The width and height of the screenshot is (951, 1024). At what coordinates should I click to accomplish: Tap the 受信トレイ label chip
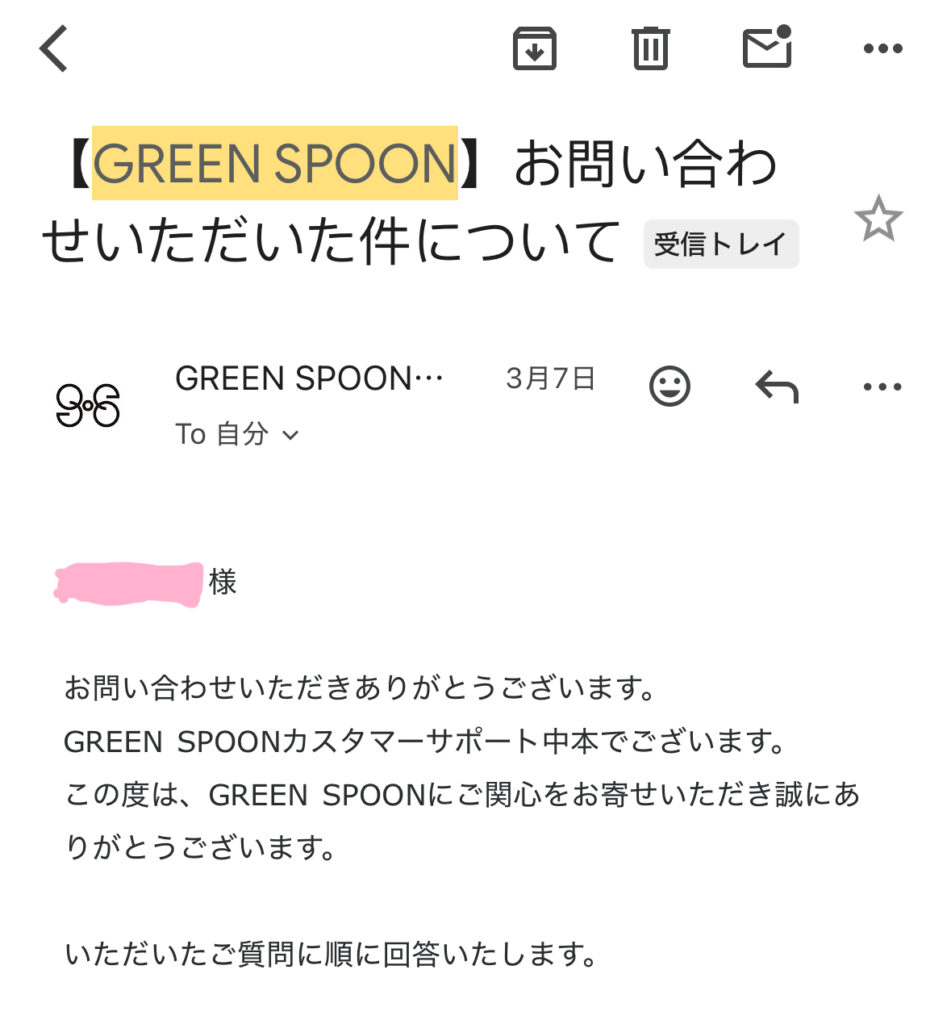coord(720,244)
